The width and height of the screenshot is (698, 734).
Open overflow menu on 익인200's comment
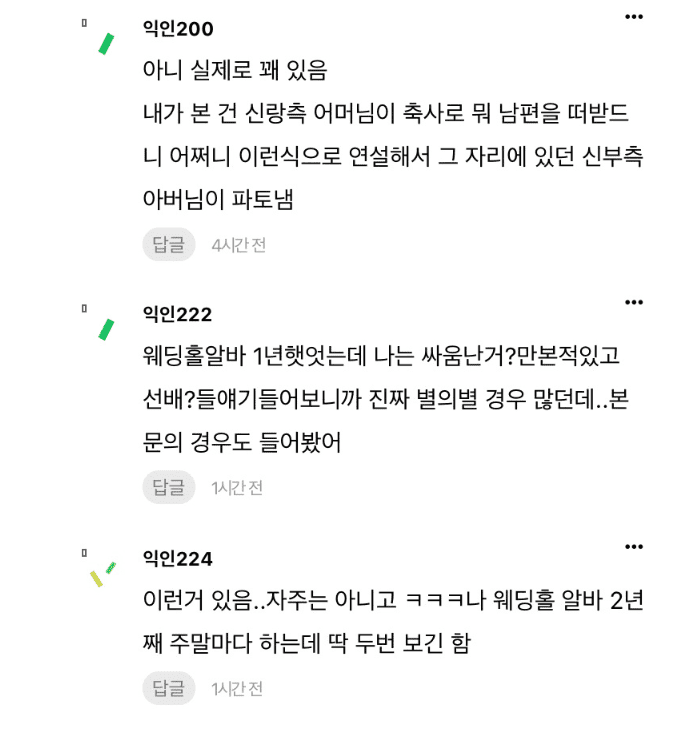634,17
